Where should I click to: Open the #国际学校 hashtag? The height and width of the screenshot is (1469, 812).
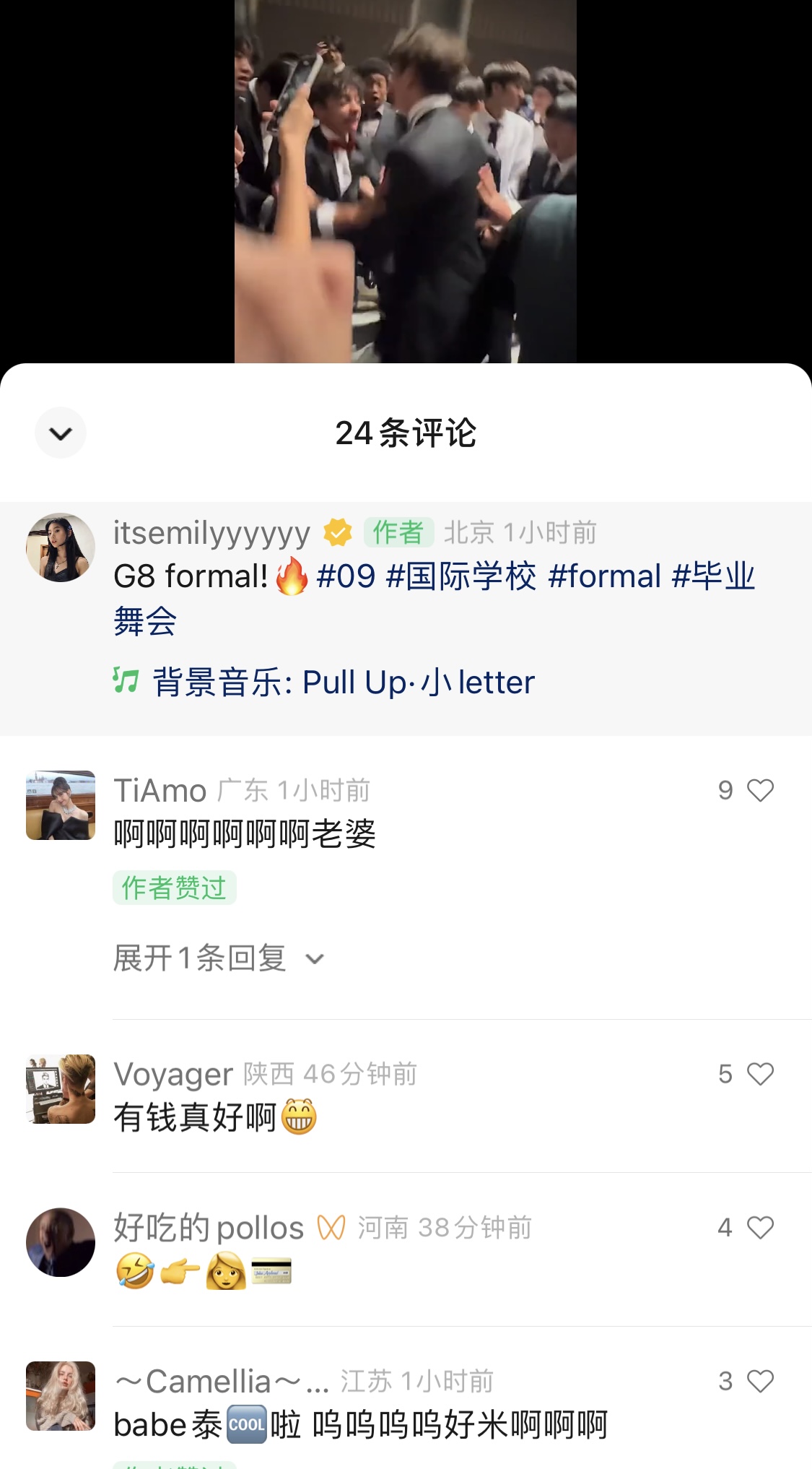click(x=461, y=576)
